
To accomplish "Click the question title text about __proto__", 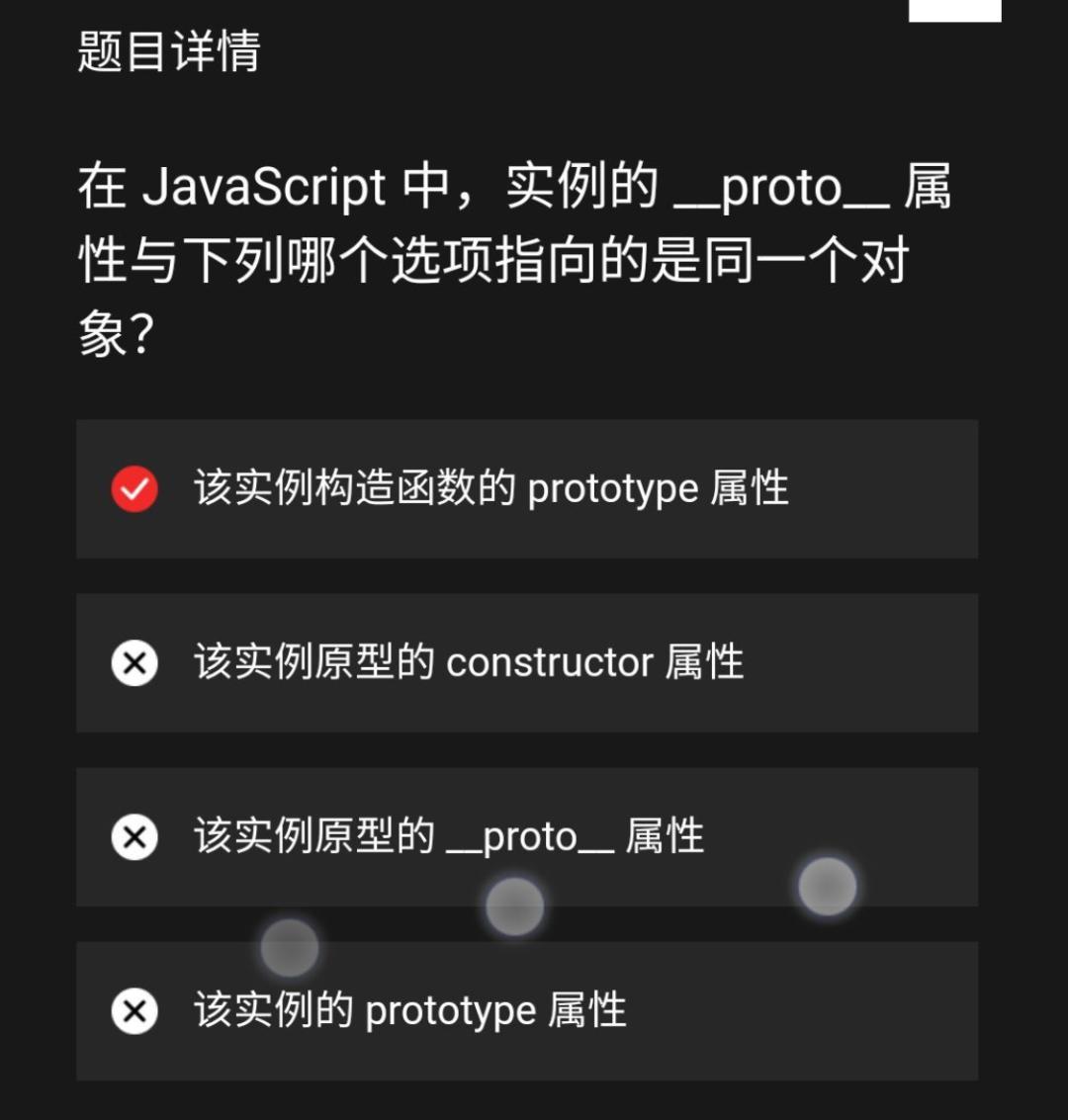I will click(514, 252).
